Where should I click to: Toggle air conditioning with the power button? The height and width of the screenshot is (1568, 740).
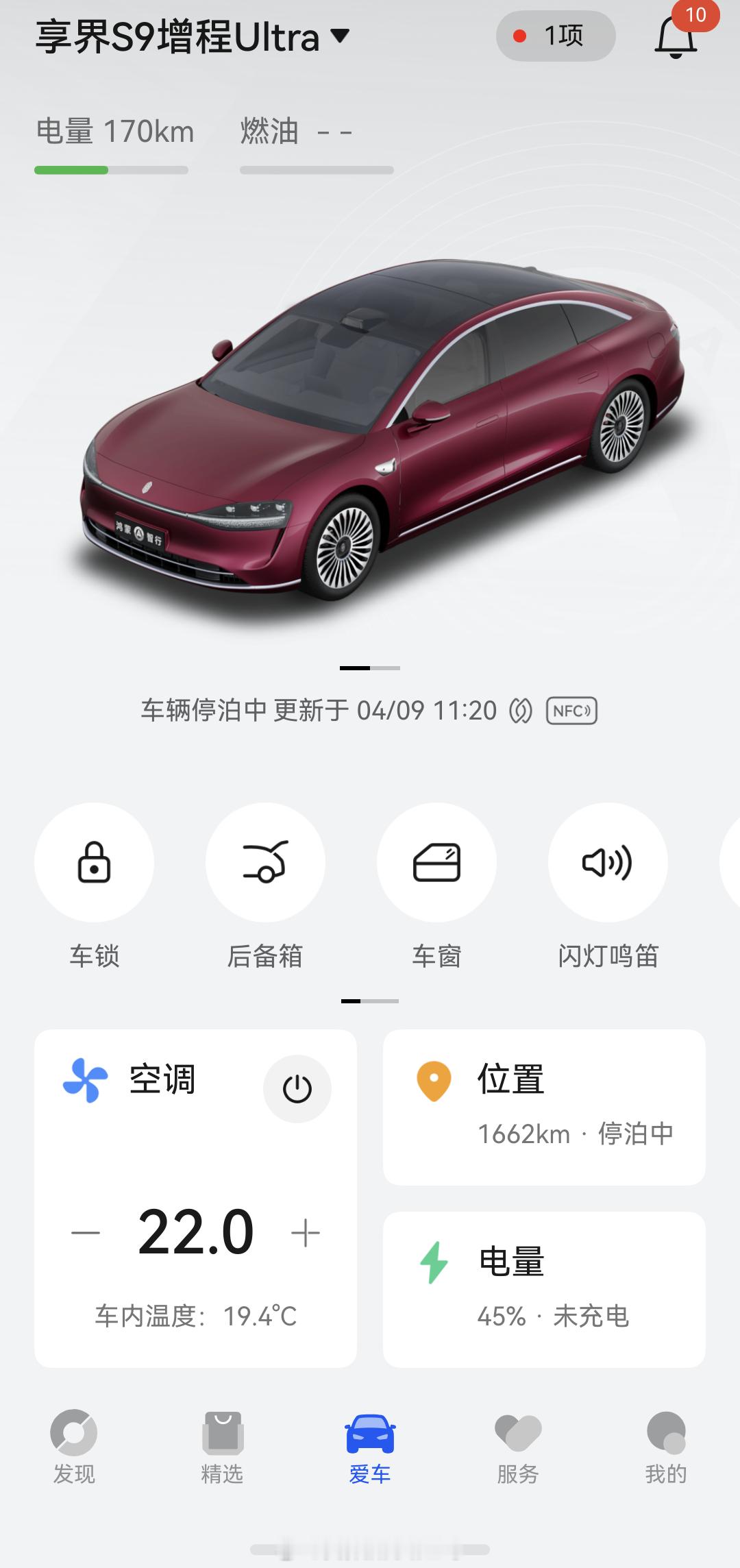coord(298,1089)
